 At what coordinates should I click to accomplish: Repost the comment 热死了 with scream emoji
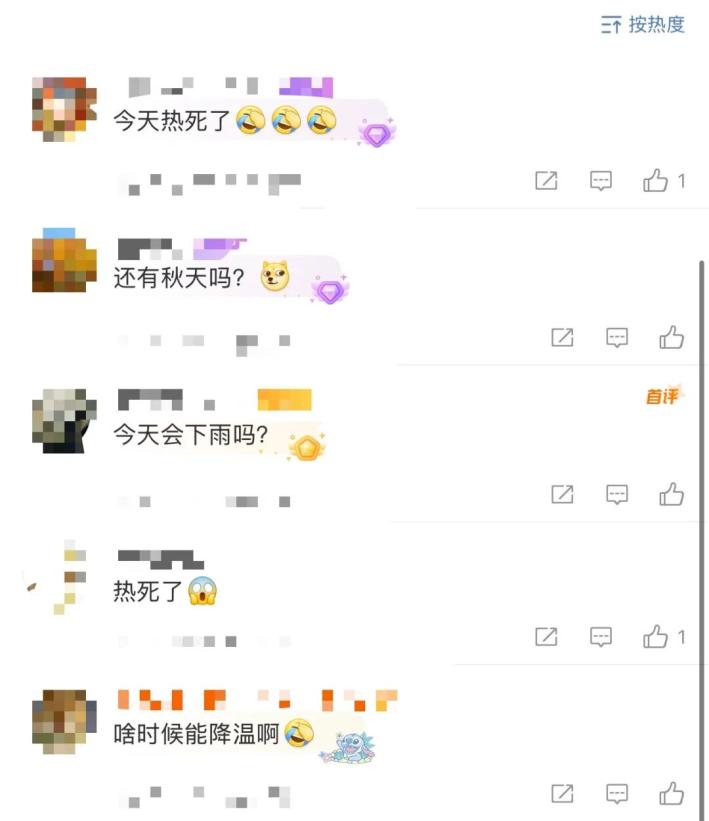point(546,636)
